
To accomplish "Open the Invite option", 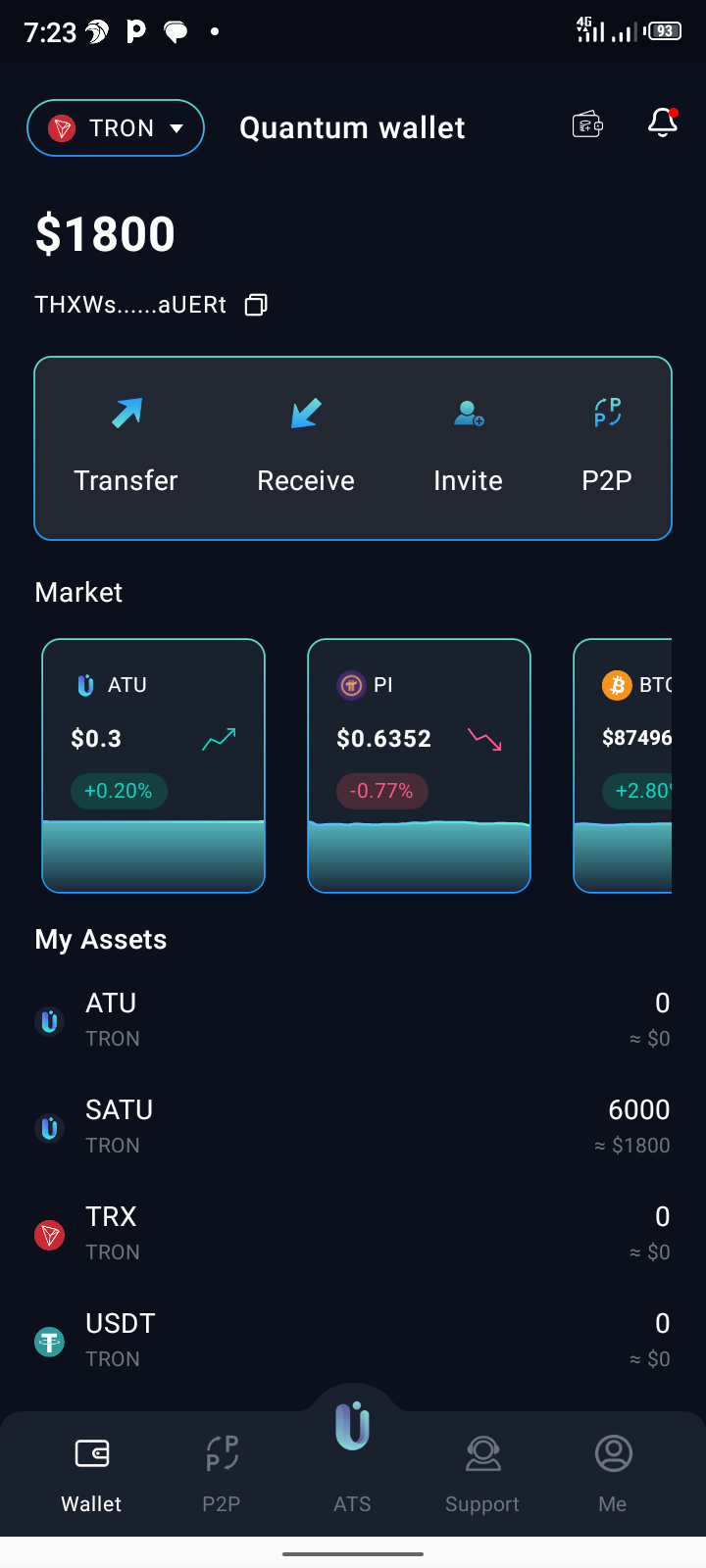I will 468,447.
